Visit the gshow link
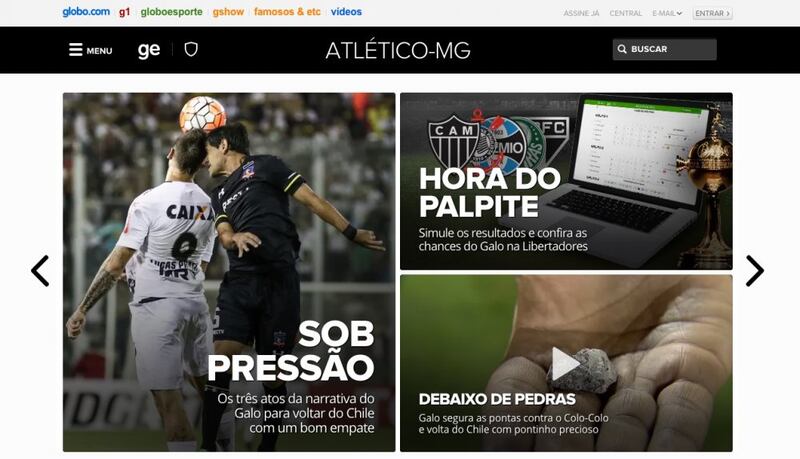This screenshot has height=459, width=800. tap(228, 12)
